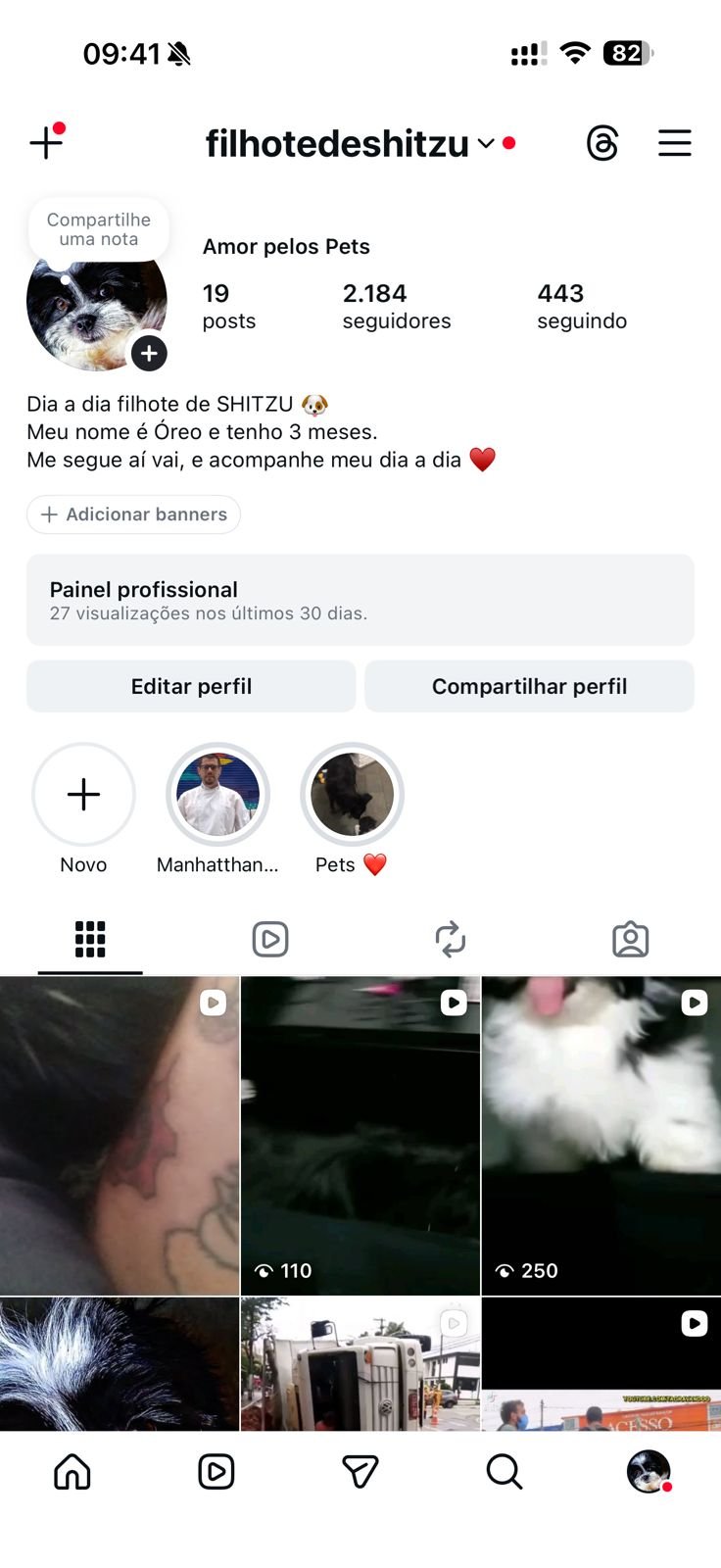Click Adicionar banners
Image resolution: width=721 pixels, height=1568 pixels.
[133, 514]
